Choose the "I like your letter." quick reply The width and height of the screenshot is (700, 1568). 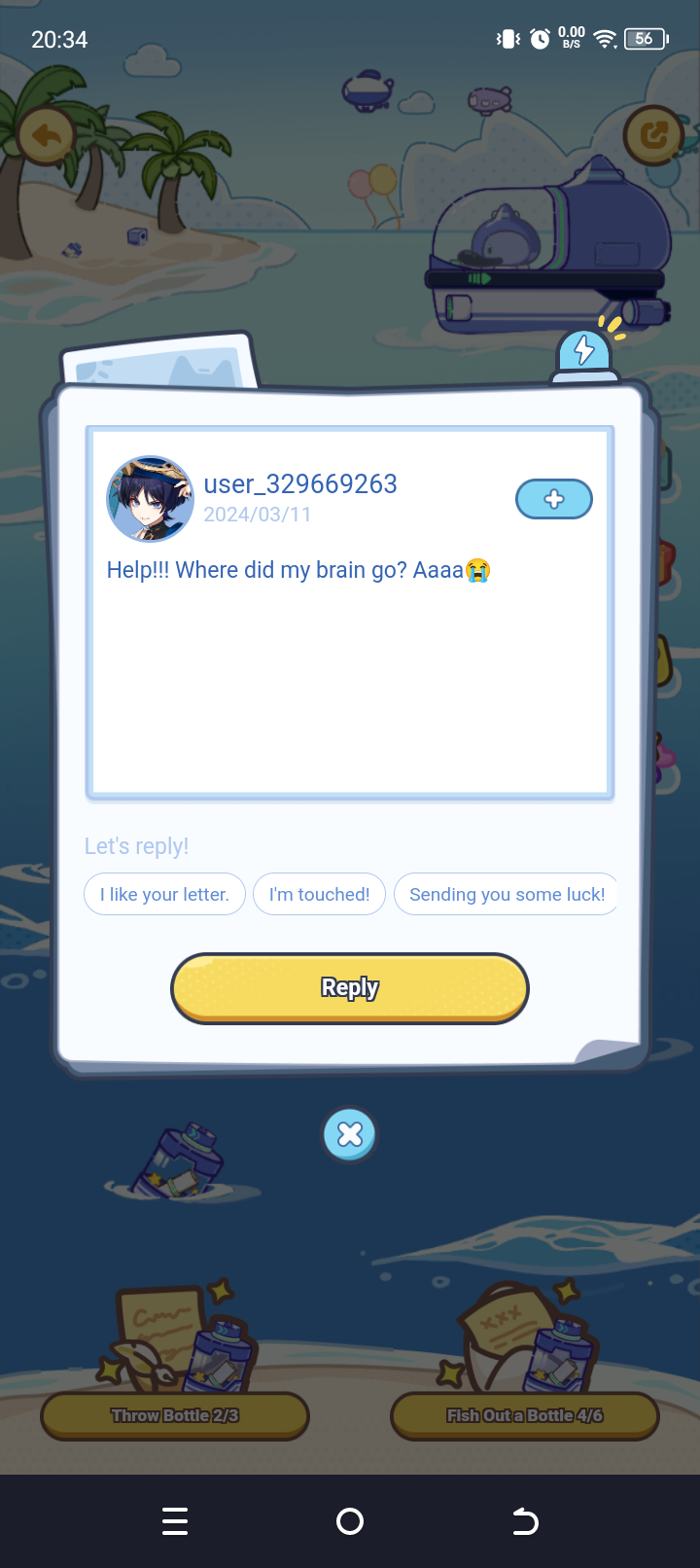pos(163,893)
